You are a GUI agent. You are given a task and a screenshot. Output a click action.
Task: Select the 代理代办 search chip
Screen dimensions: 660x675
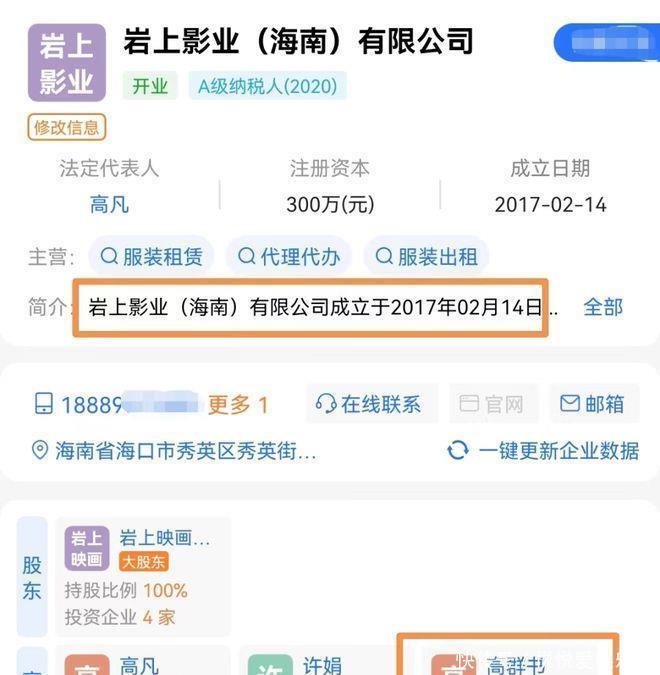click(289, 257)
